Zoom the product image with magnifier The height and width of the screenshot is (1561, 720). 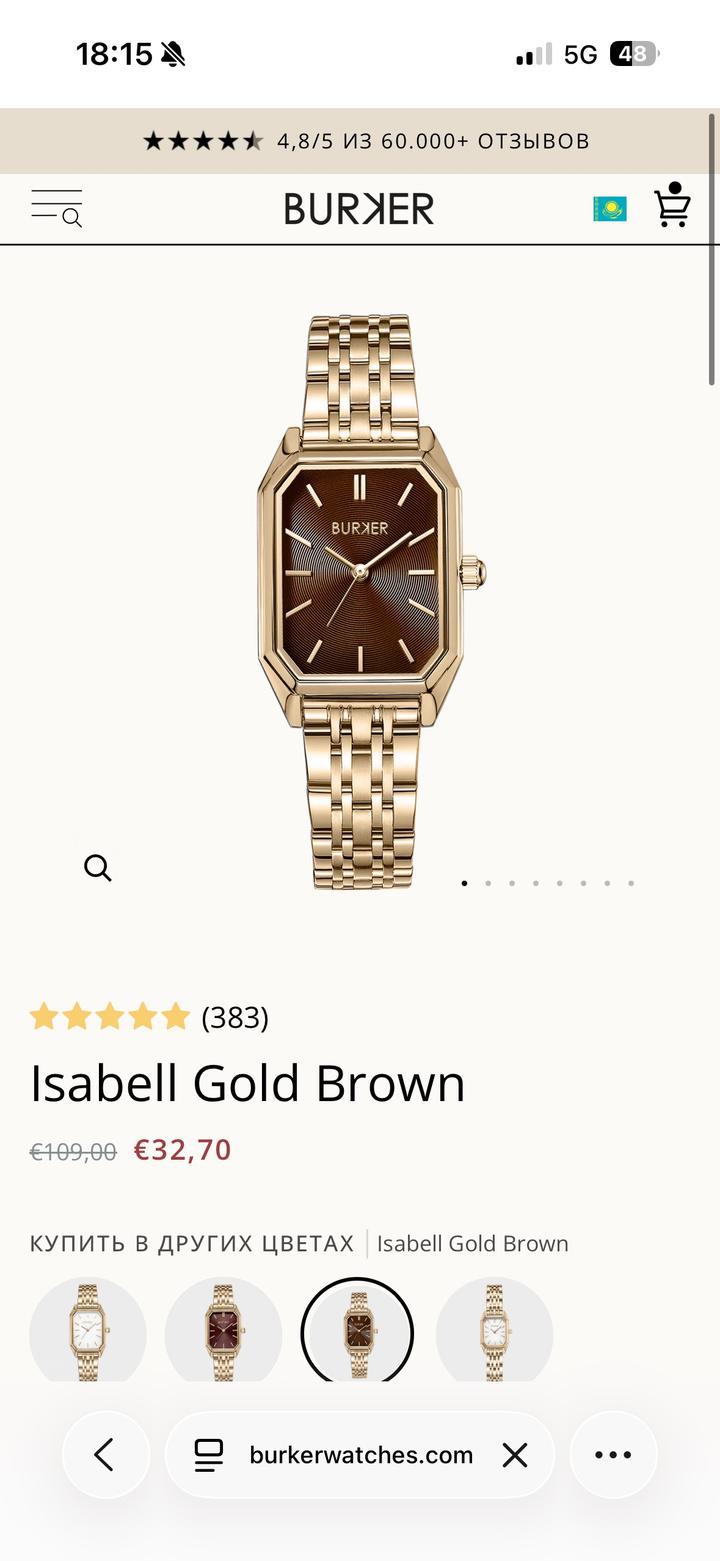[97, 867]
